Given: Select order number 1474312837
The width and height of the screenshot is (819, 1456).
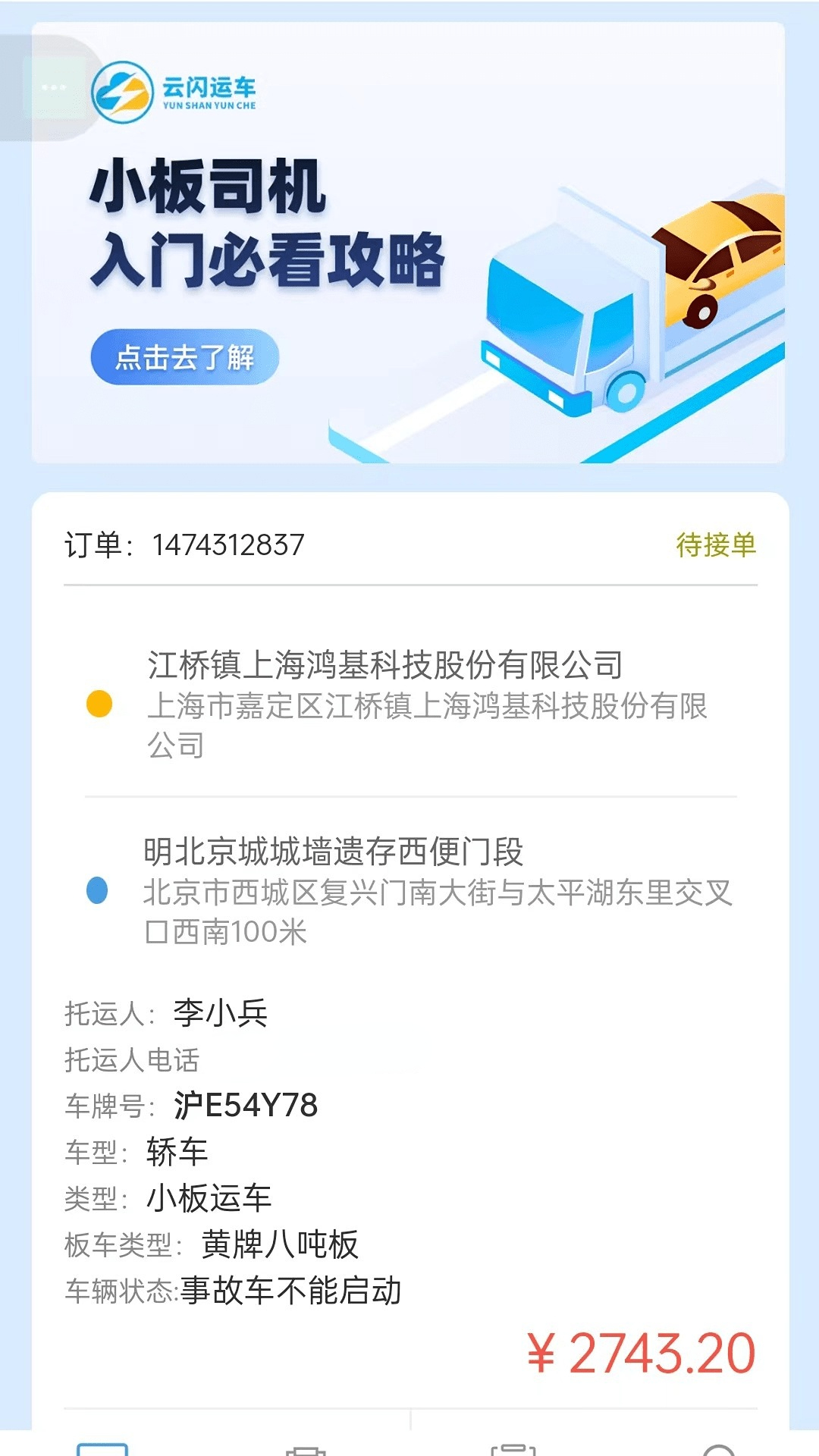Looking at the screenshot, I should click(227, 541).
